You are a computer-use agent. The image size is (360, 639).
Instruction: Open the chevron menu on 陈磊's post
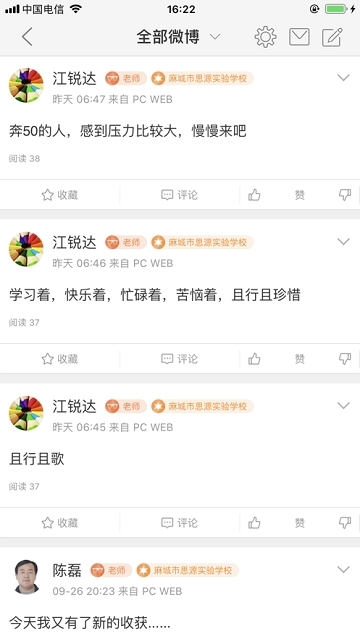point(344,569)
